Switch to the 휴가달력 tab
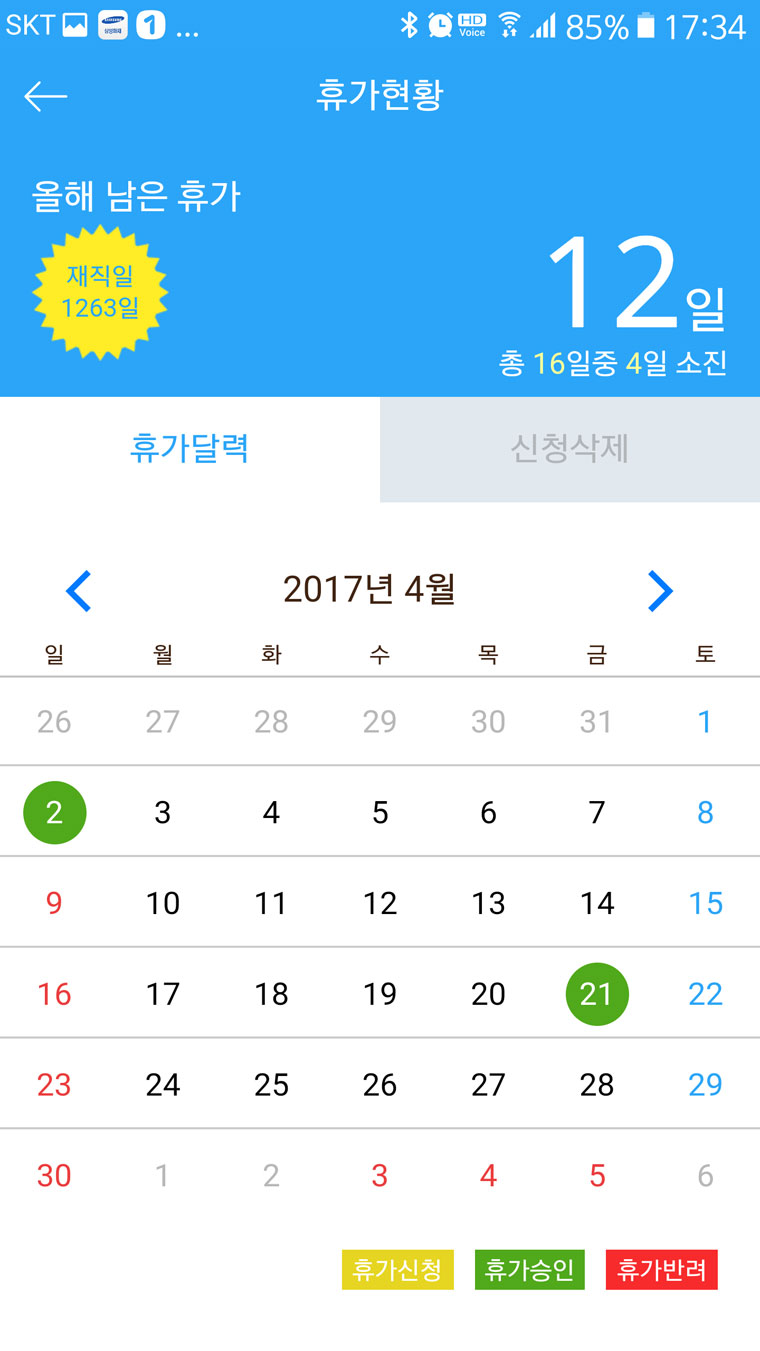Image resolution: width=760 pixels, height=1351 pixels. click(189, 449)
